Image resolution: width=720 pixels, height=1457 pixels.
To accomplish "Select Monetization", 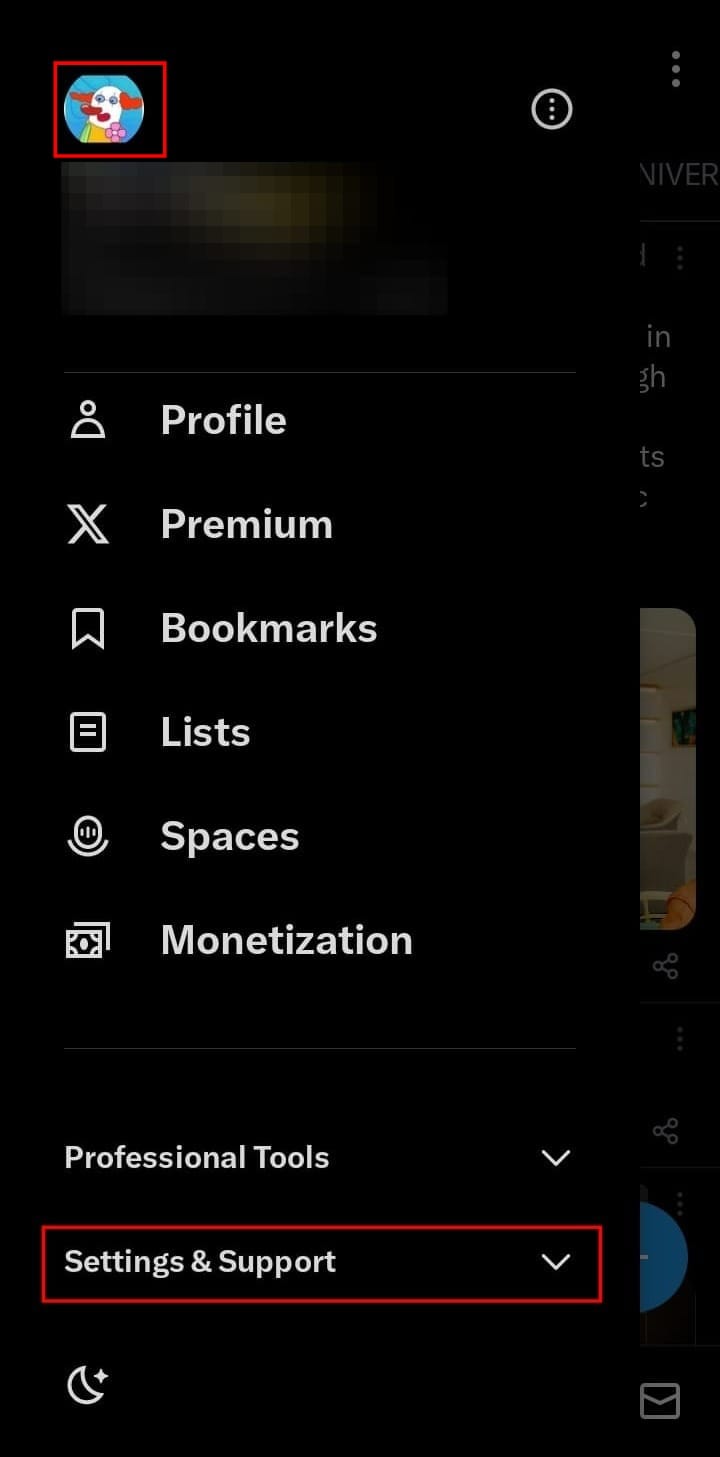I will pos(286,940).
